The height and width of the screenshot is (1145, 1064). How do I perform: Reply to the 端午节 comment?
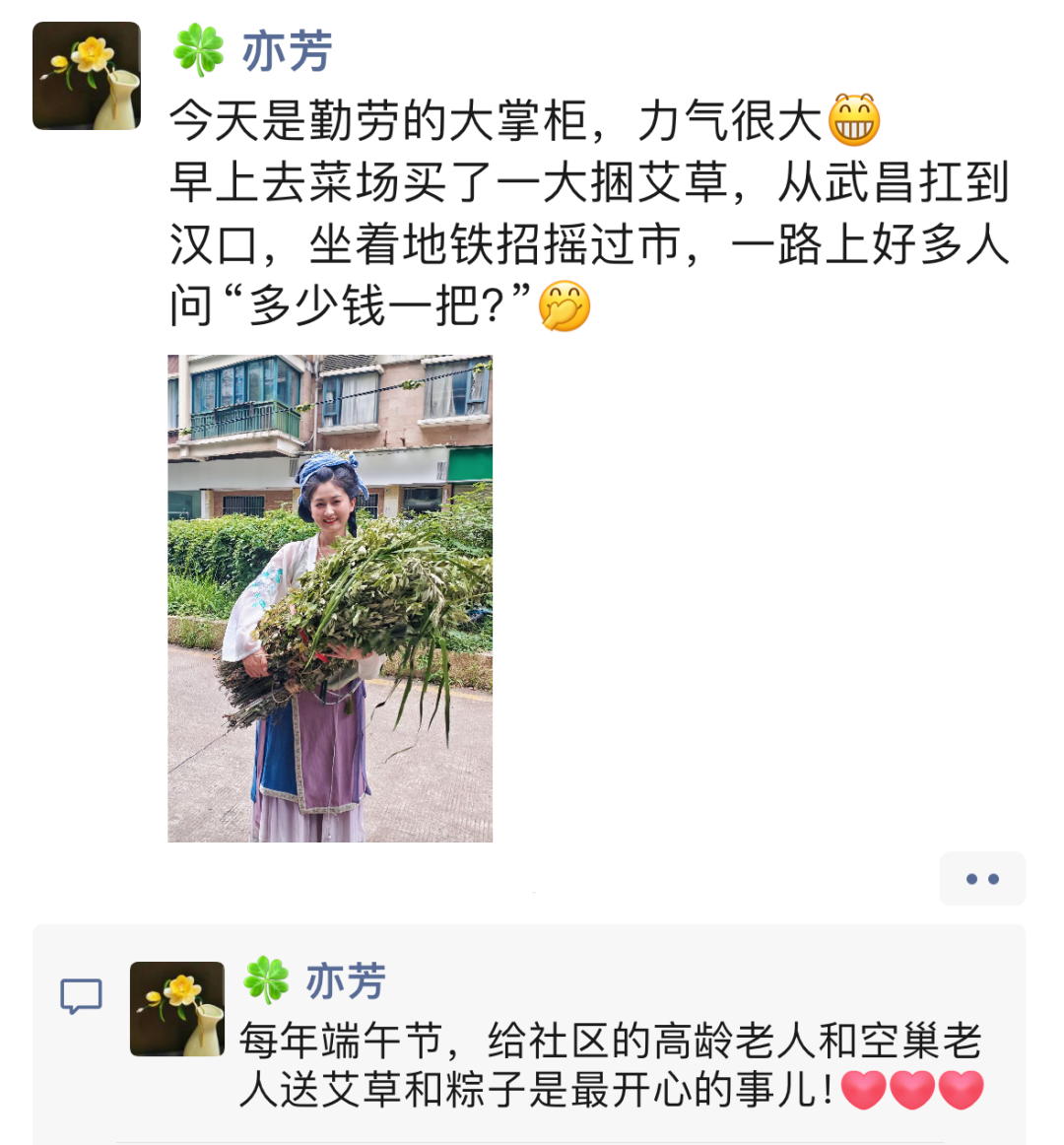tap(611, 1066)
